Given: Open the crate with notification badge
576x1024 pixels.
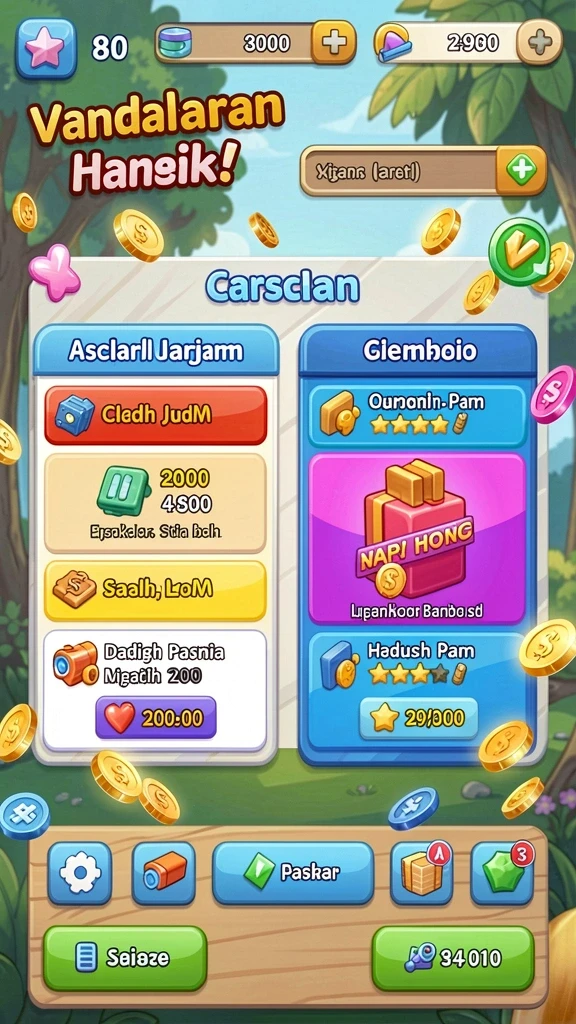Looking at the screenshot, I should tap(422, 872).
